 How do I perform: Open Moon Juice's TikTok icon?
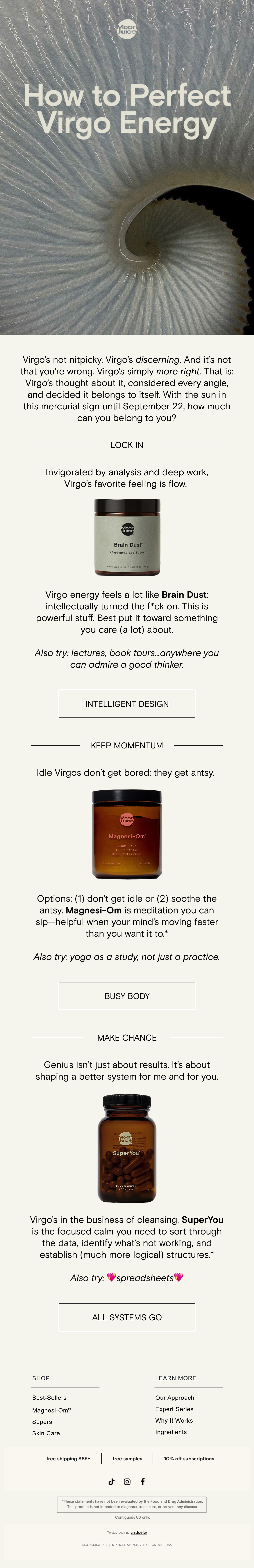click(x=111, y=1482)
